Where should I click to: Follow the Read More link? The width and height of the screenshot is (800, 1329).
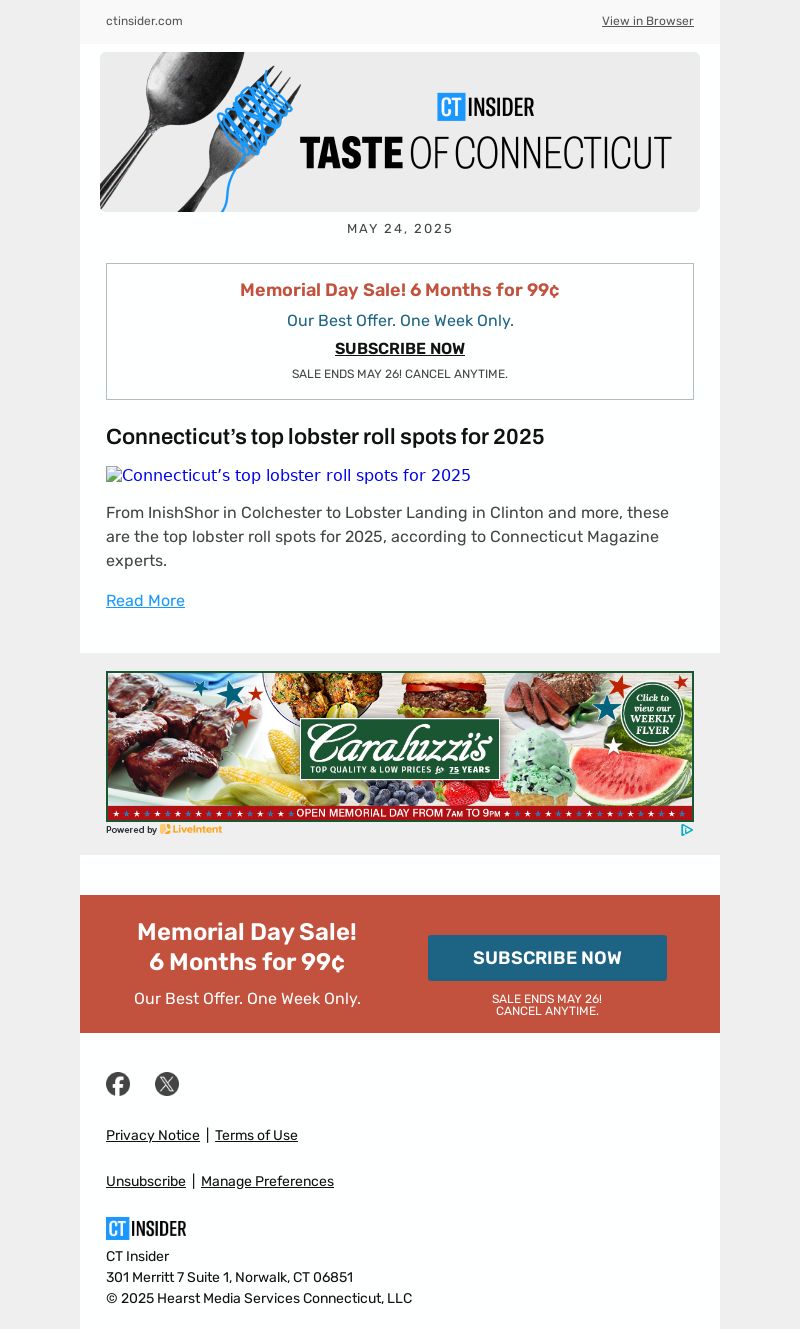pos(145,601)
